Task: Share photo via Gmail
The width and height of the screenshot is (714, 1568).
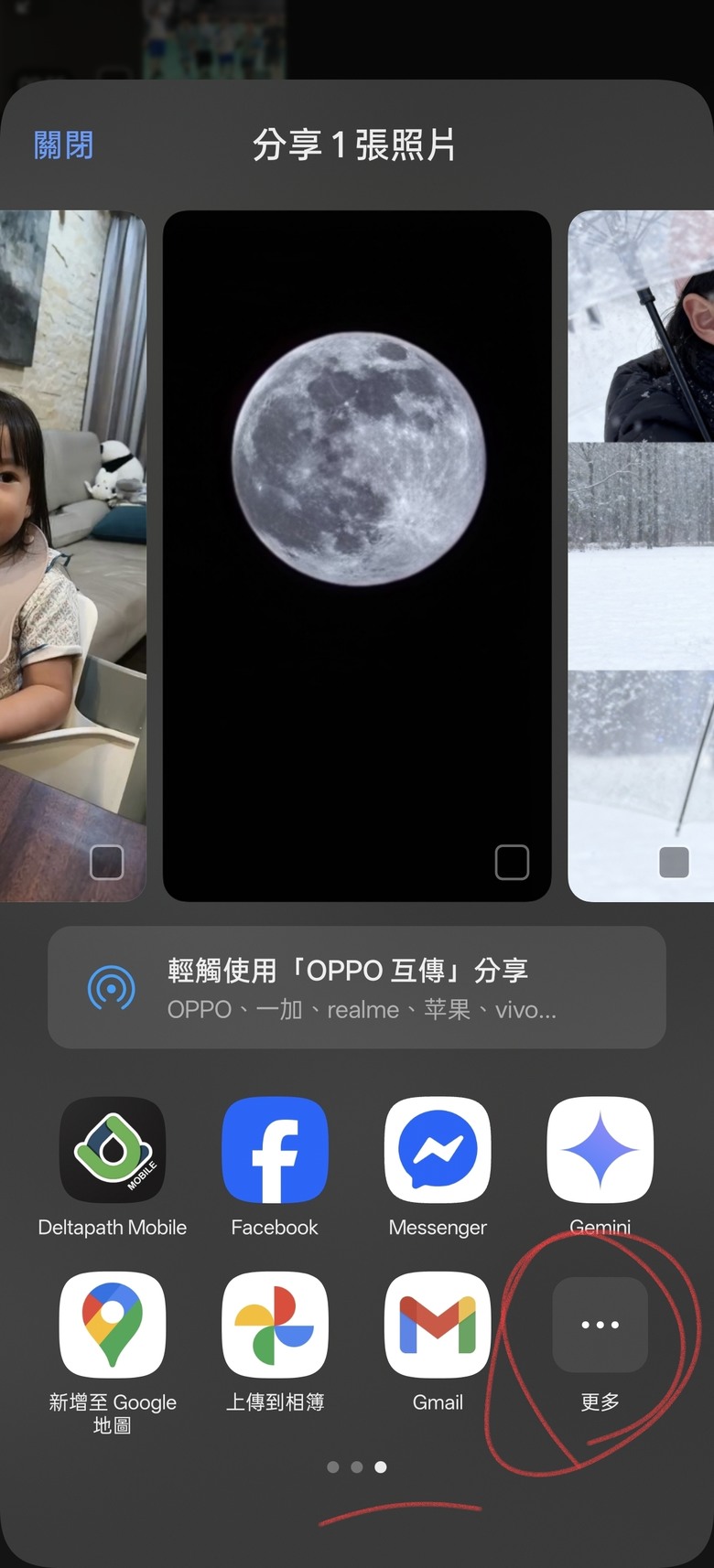Action: (438, 1325)
